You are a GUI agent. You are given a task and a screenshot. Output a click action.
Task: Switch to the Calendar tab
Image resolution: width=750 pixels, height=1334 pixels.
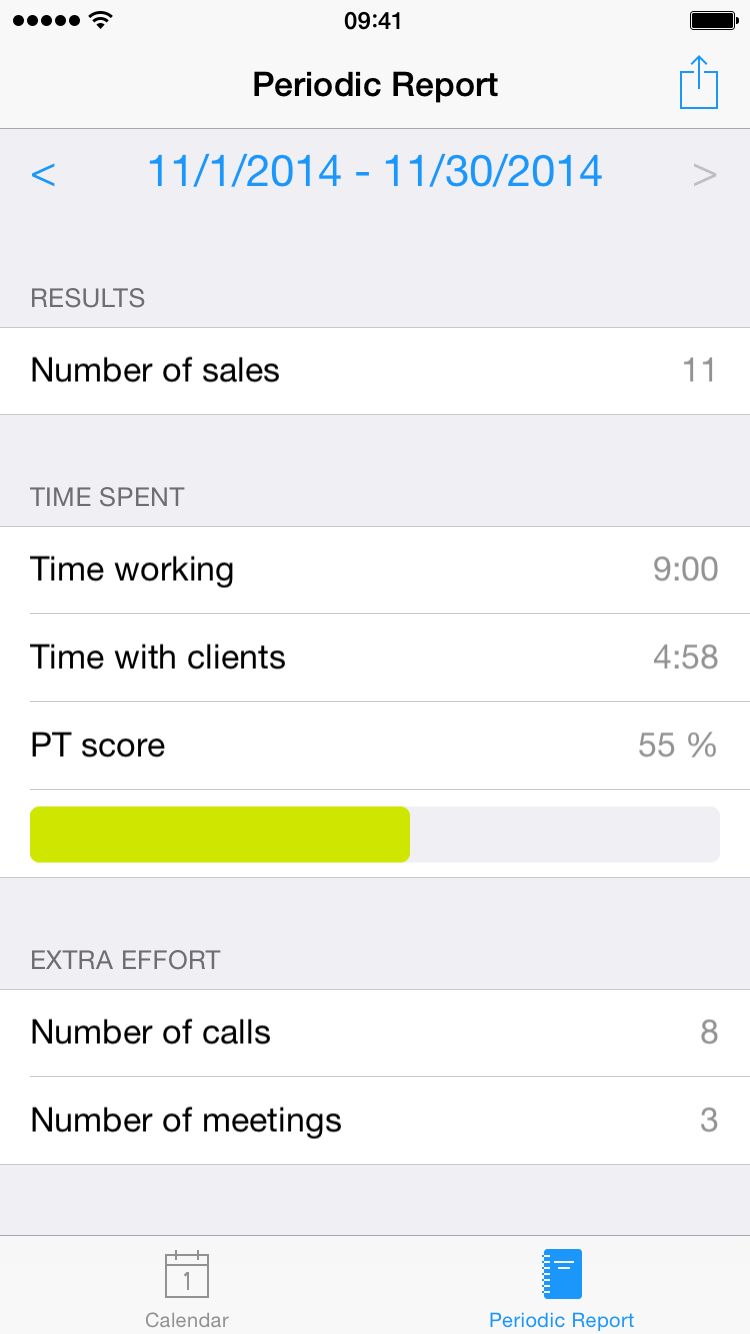click(187, 1289)
